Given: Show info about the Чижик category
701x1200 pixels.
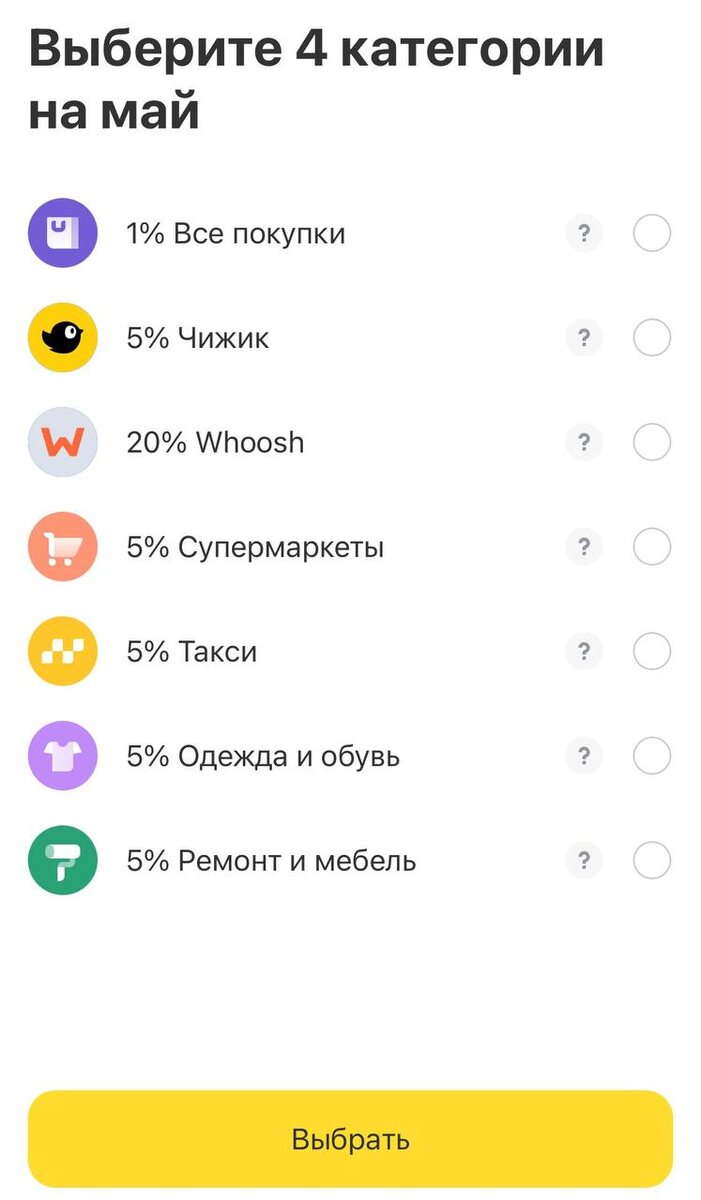Looking at the screenshot, I should point(584,338).
